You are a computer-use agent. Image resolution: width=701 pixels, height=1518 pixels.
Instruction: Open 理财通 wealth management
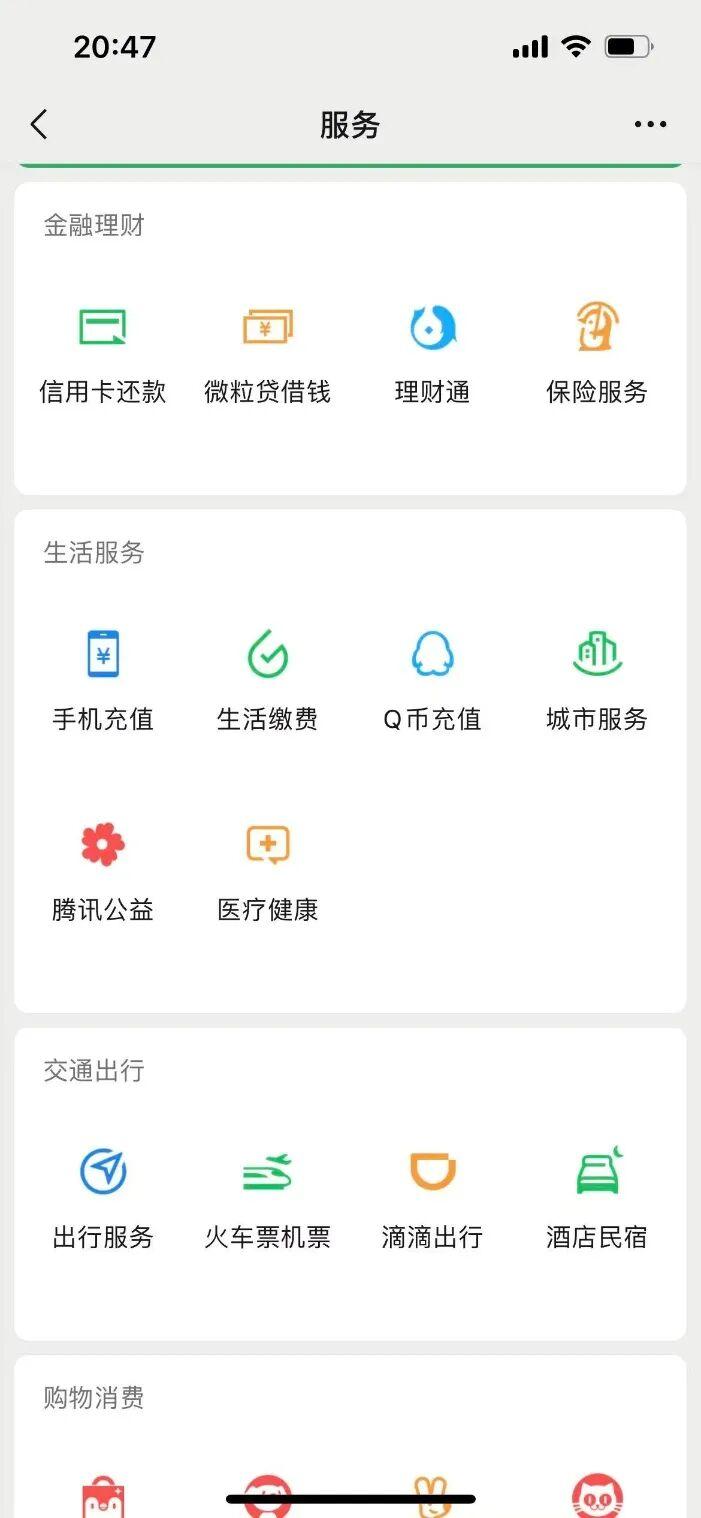click(x=432, y=353)
